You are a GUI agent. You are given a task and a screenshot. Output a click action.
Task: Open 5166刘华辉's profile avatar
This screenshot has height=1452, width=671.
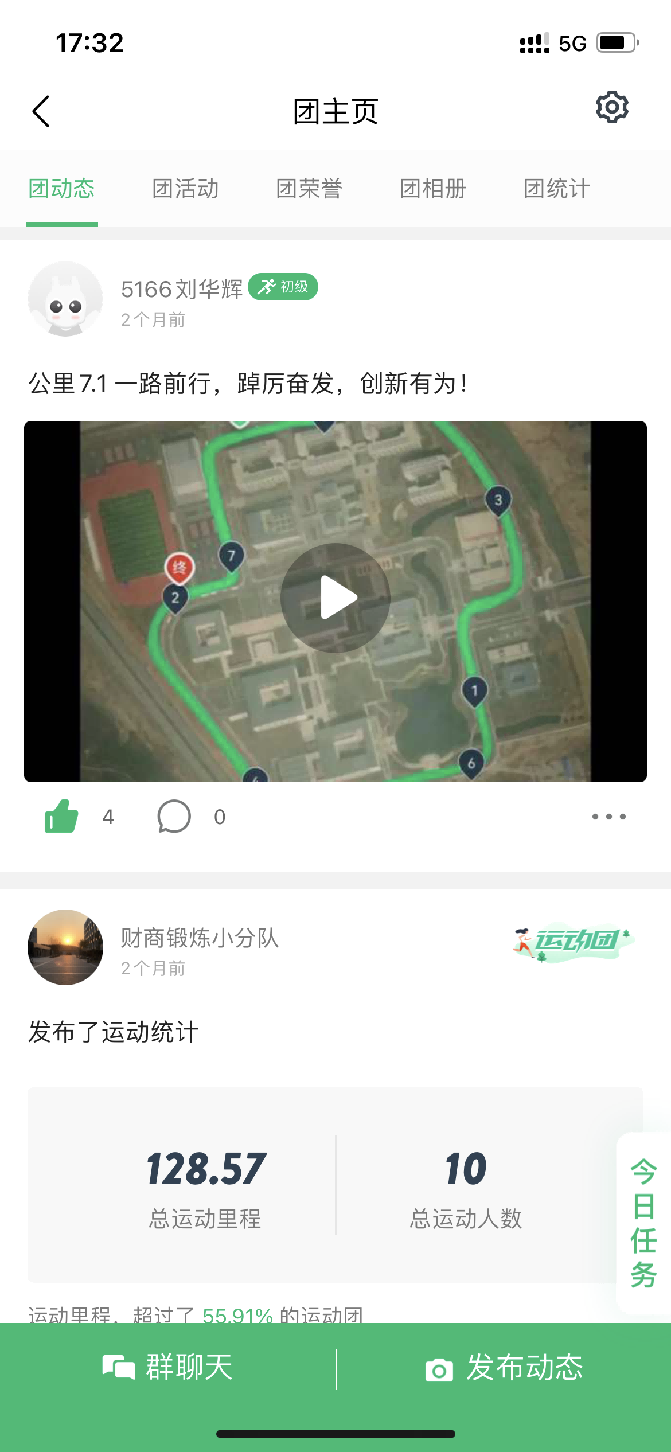[x=65, y=300]
